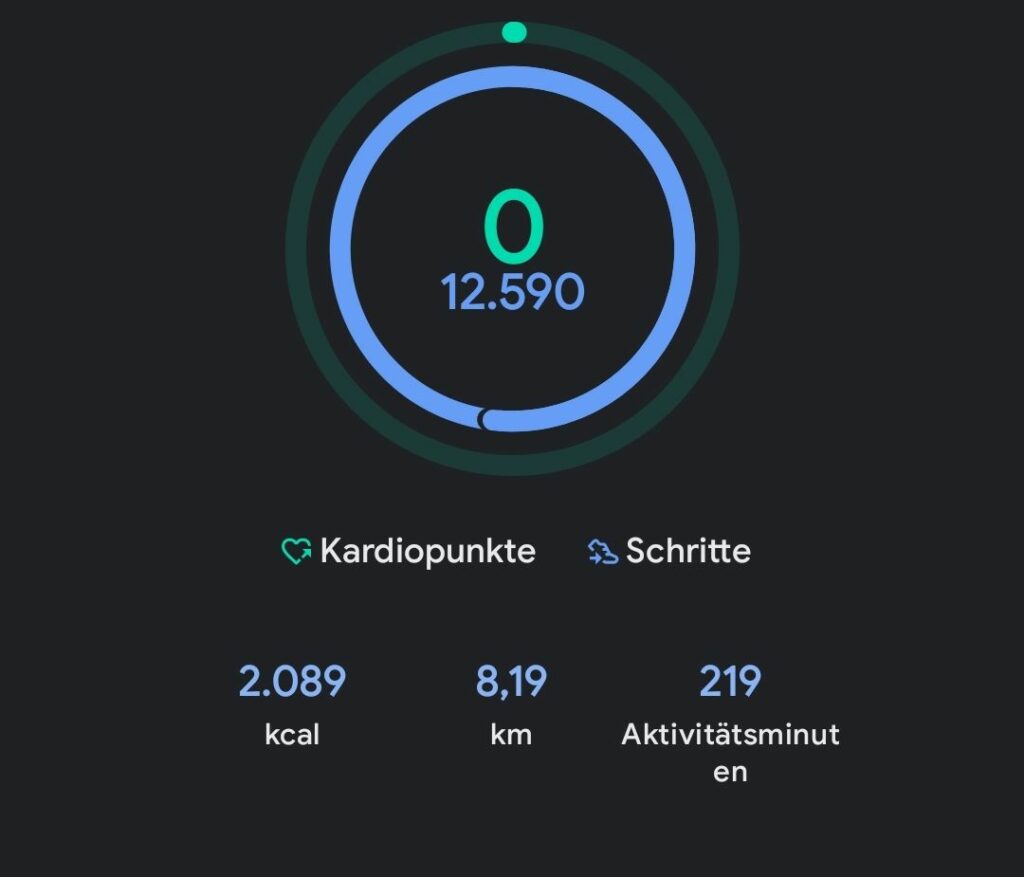
Task: Show the 2.089 kcal energy history
Action: click(x=292, y=704)
